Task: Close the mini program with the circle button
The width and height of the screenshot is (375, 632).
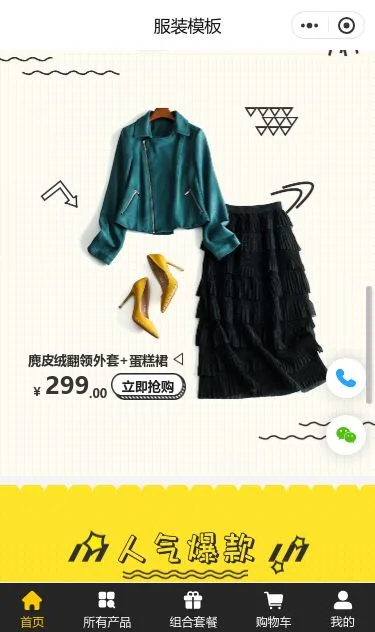Action: 346,25
